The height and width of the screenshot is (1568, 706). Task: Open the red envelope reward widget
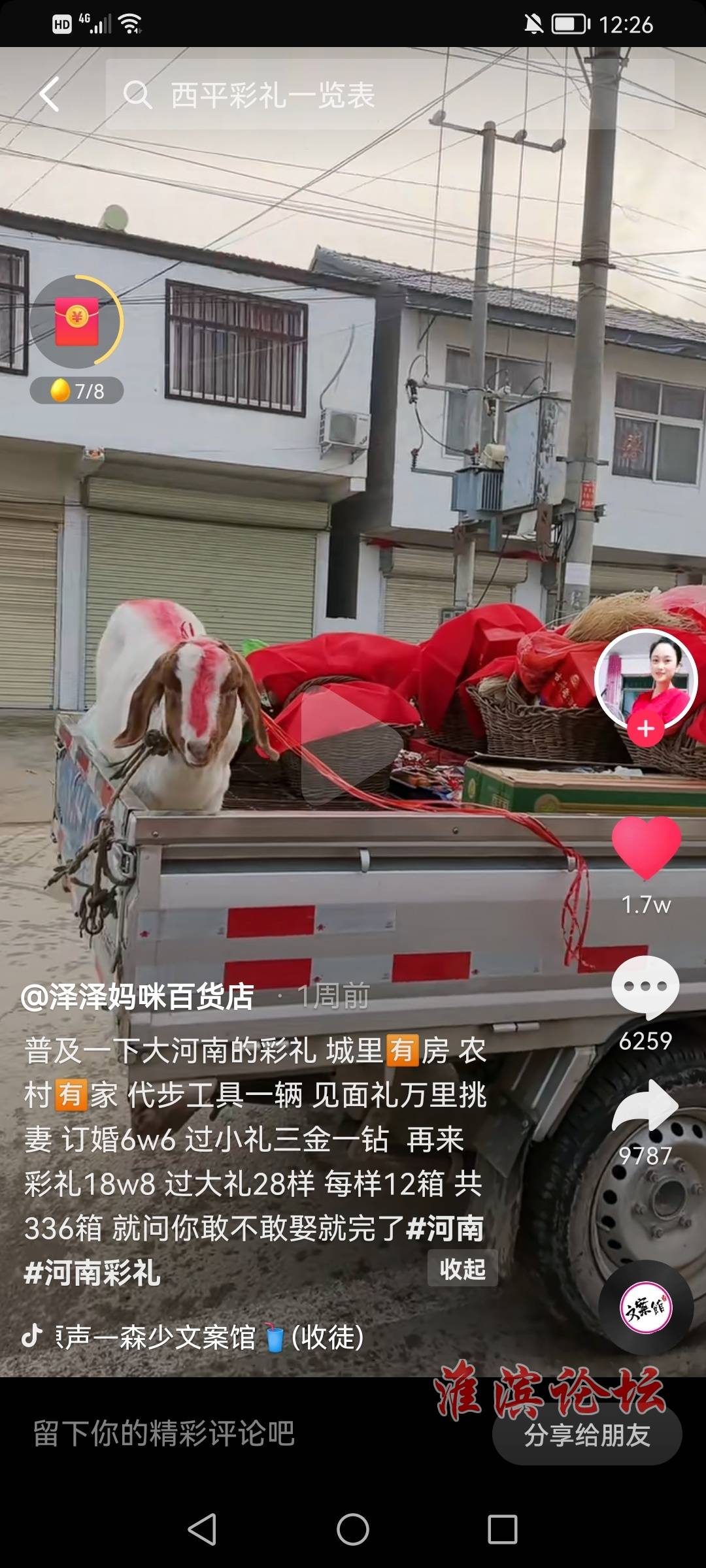(77, 322)
